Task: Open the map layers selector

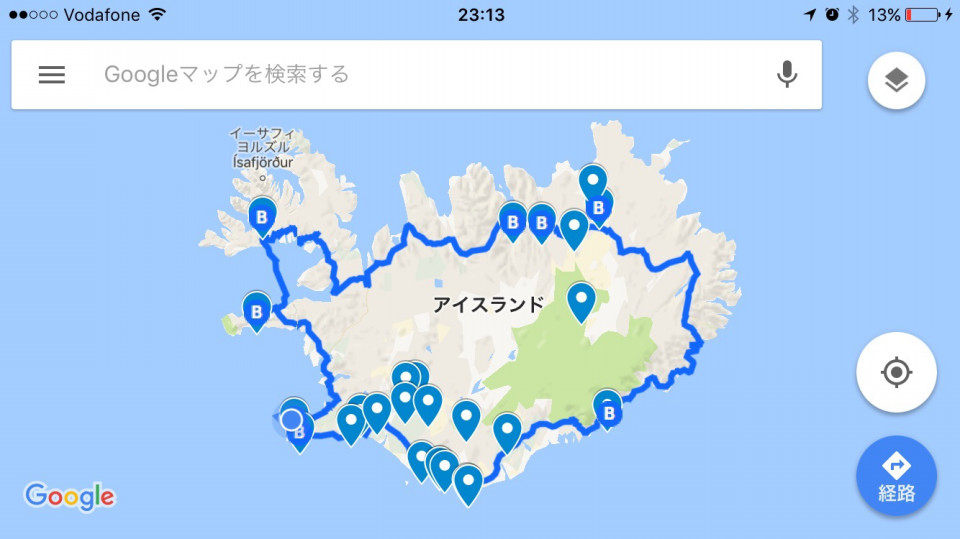Action: (x=896, y=81)
